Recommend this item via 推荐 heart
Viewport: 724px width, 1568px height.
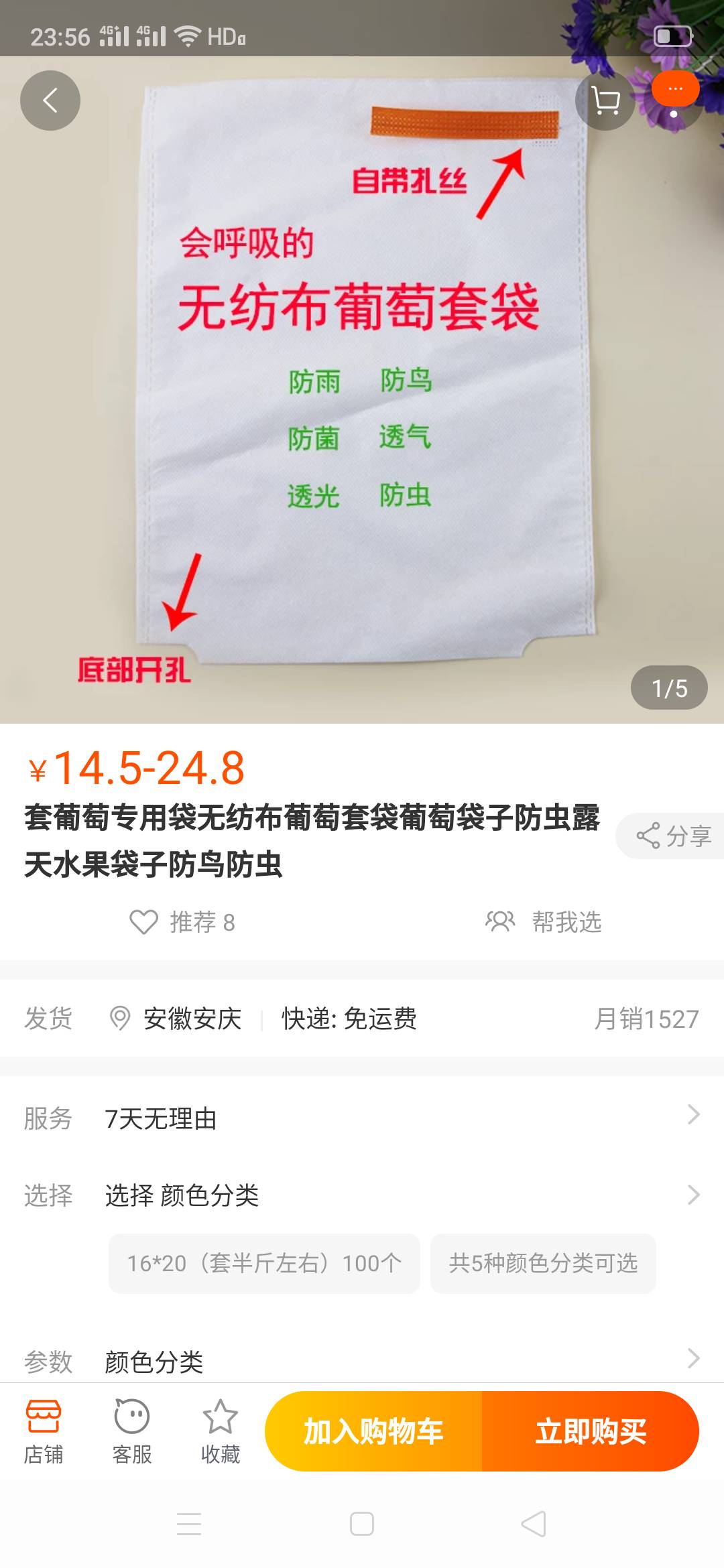point(182,922)
